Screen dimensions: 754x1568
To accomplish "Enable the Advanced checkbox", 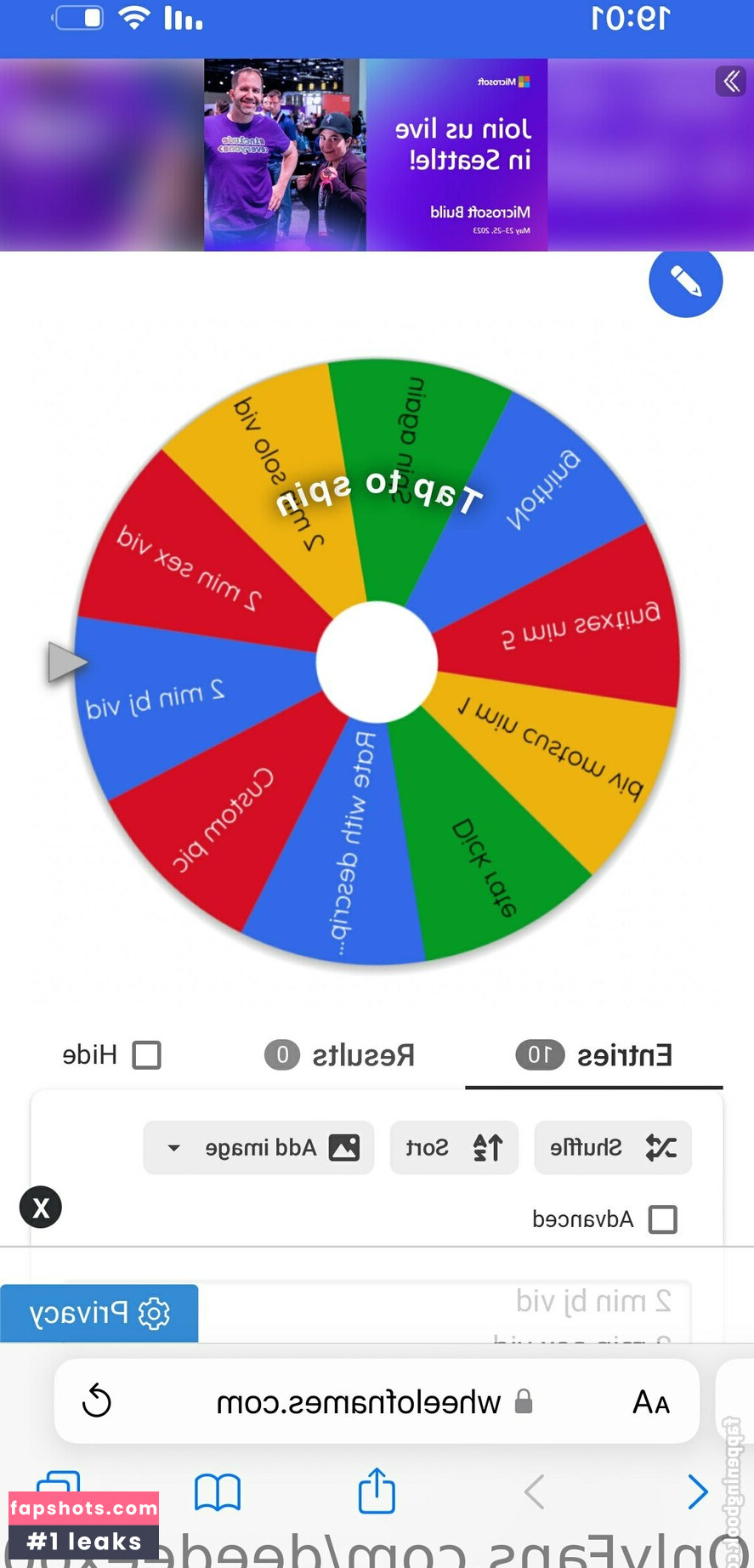I will (663, 1219).
